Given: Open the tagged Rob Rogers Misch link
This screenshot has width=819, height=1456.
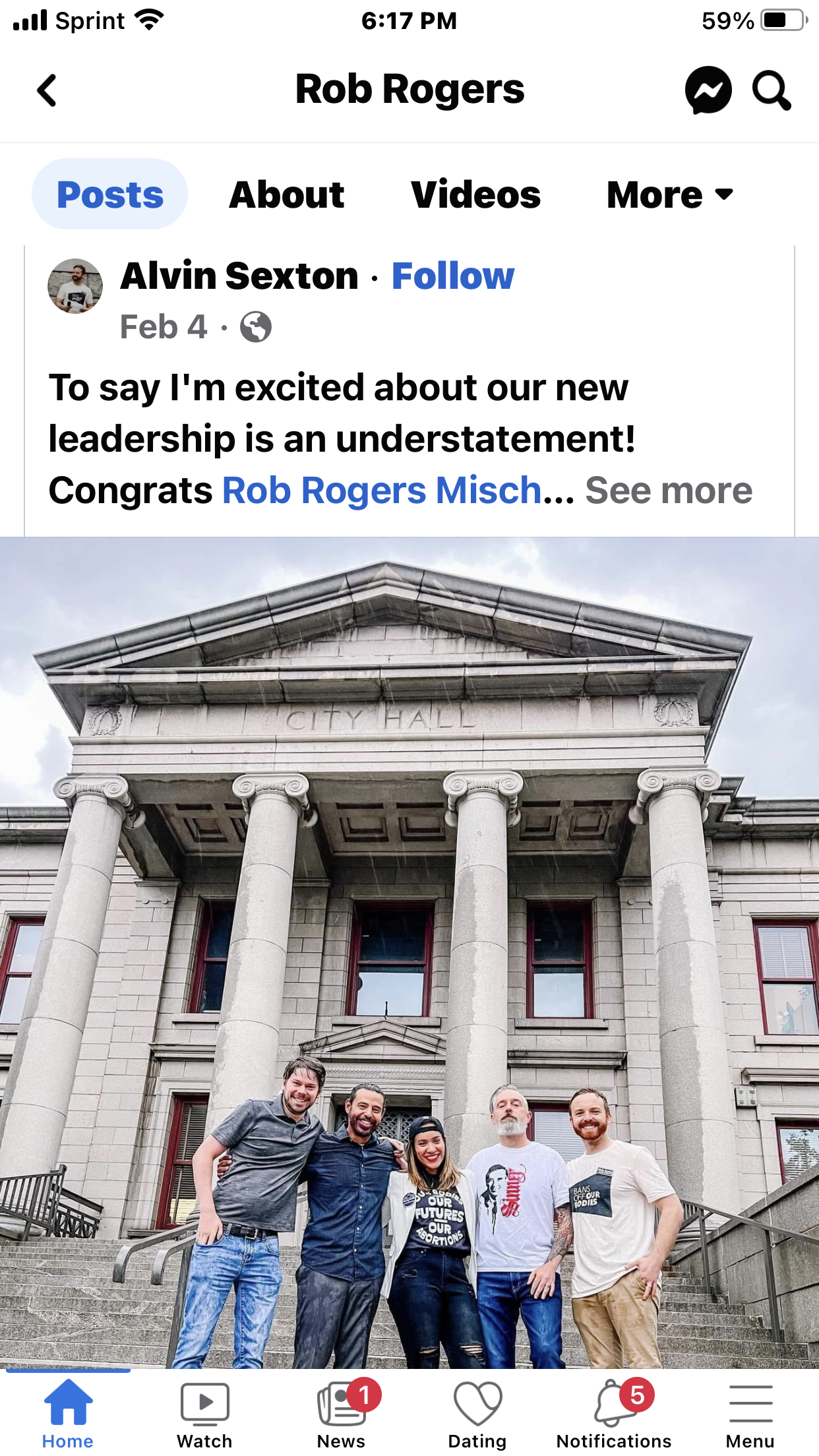Looking at the screenshot, I should pos(381,491).
